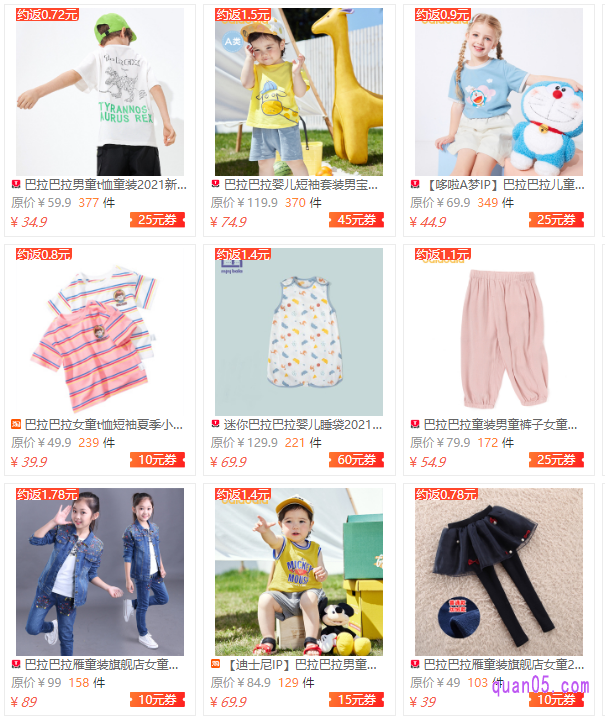The image size is (605, 720).
Task: Claim the 25元券 on the ¥54.9 pink pants
Action: point(556,460)
